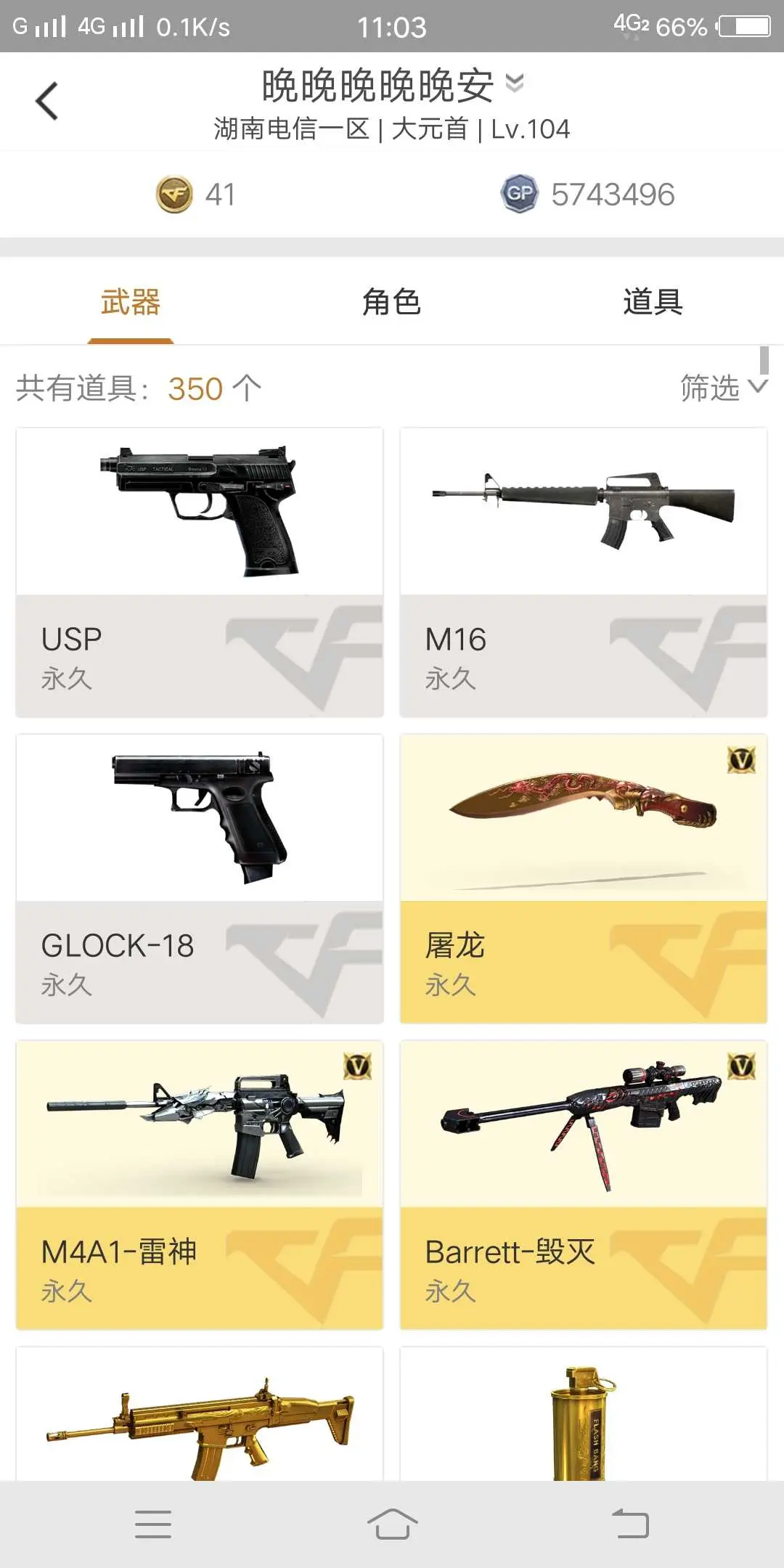Go back using the top-left arrow
Image resolution: width=784 pixels, height=1568 pixels.
click(x=46, y=101)
